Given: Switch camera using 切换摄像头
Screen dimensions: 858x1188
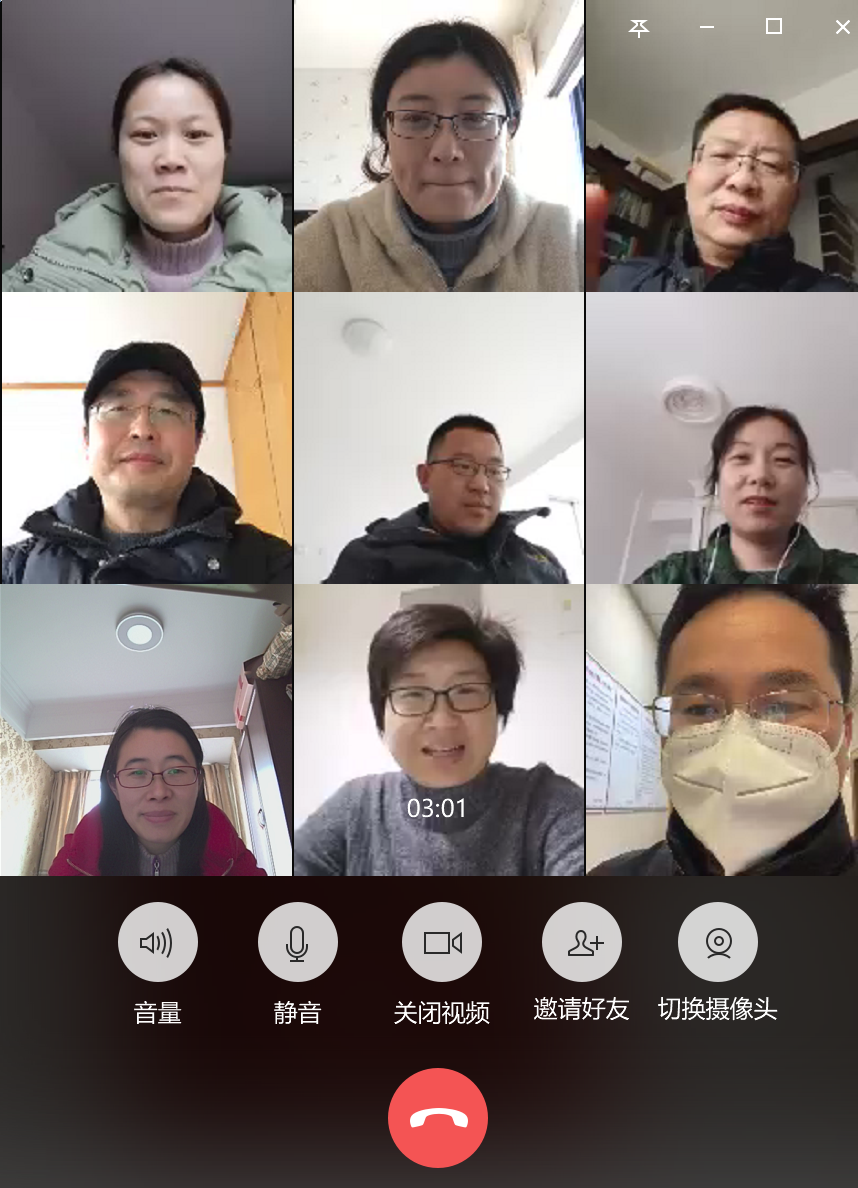Looking at the screenshot, I should pos(717,942).
